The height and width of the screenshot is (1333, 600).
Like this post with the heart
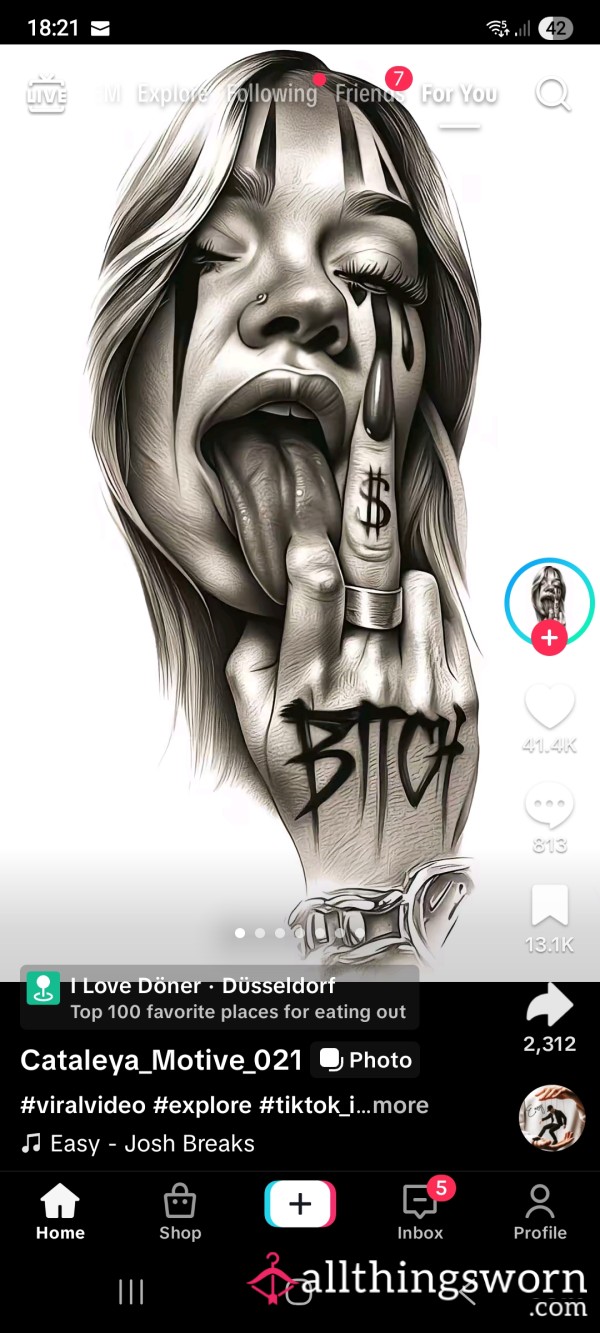click(549, 707)
